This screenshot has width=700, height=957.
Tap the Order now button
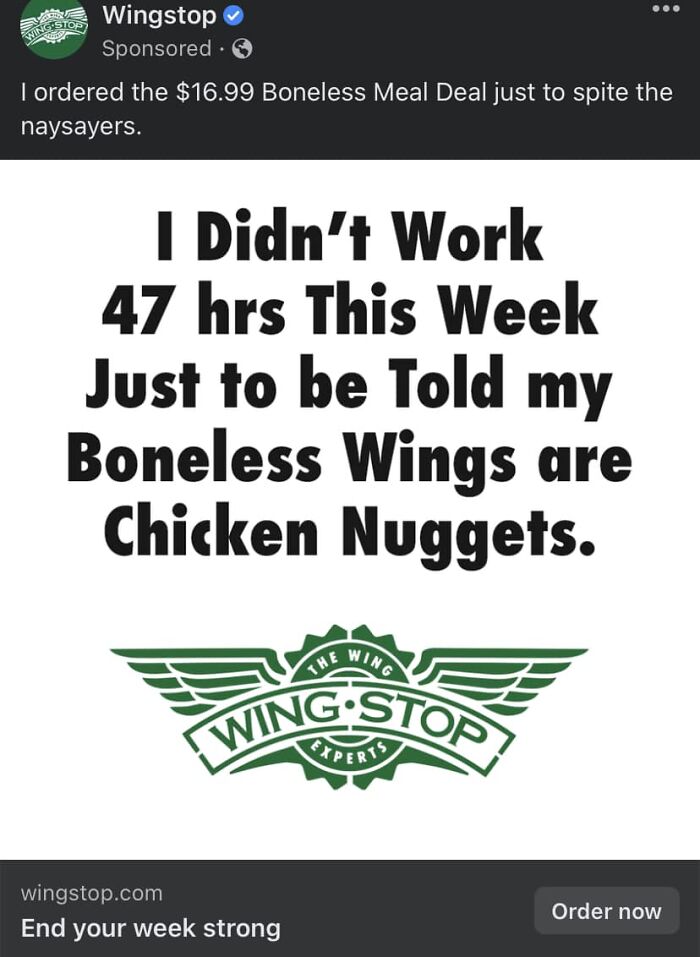tap(606, 911)
